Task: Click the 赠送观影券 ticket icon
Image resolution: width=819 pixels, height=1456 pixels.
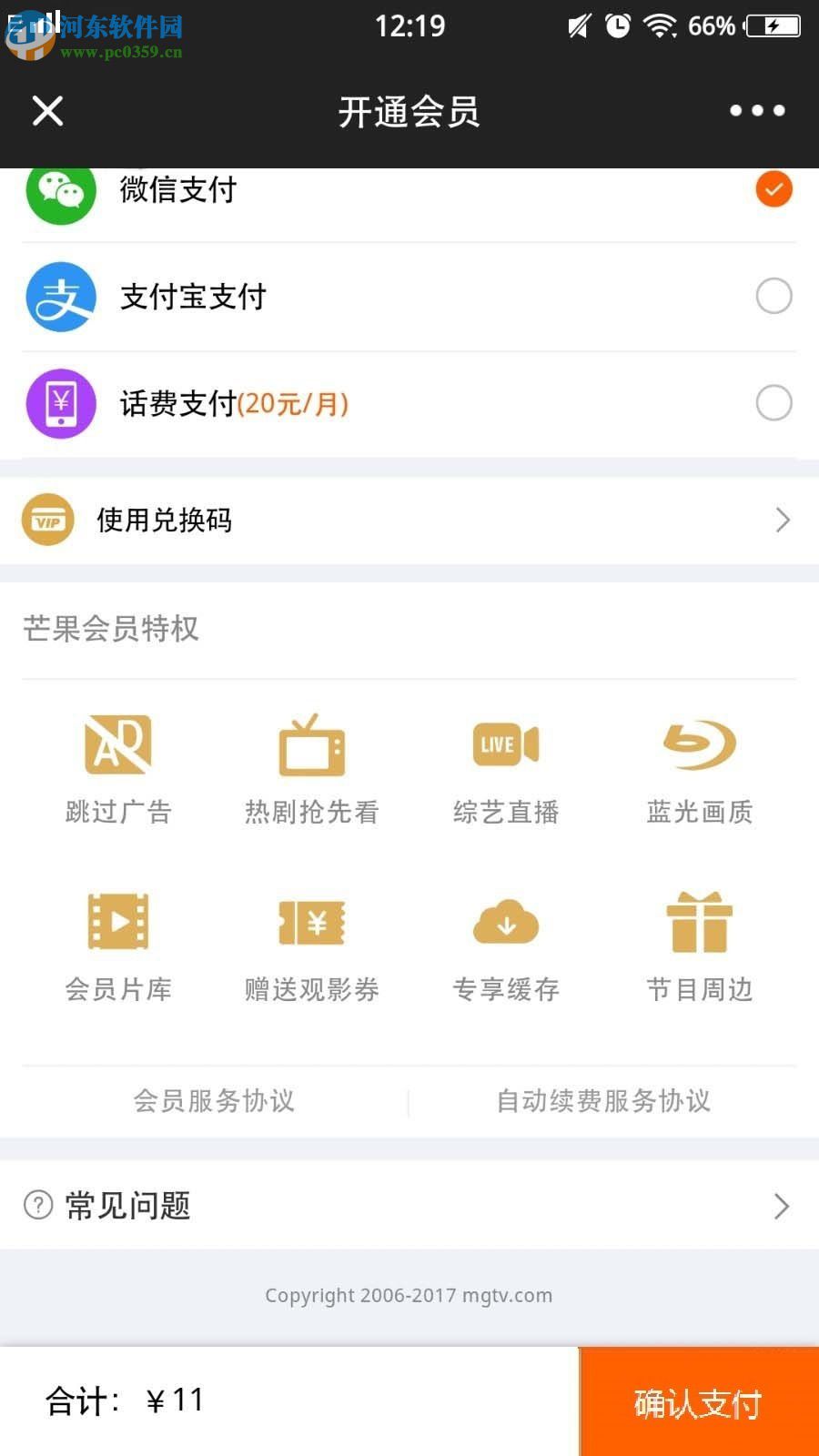Action: [312, 922]
